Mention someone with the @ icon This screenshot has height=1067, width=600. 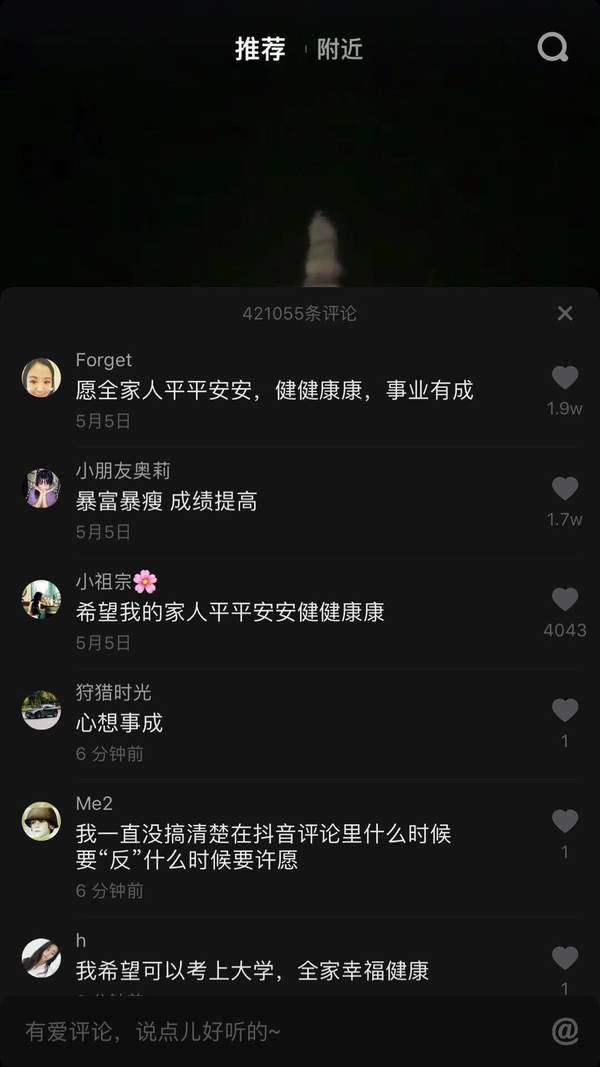coord(565,1031)
